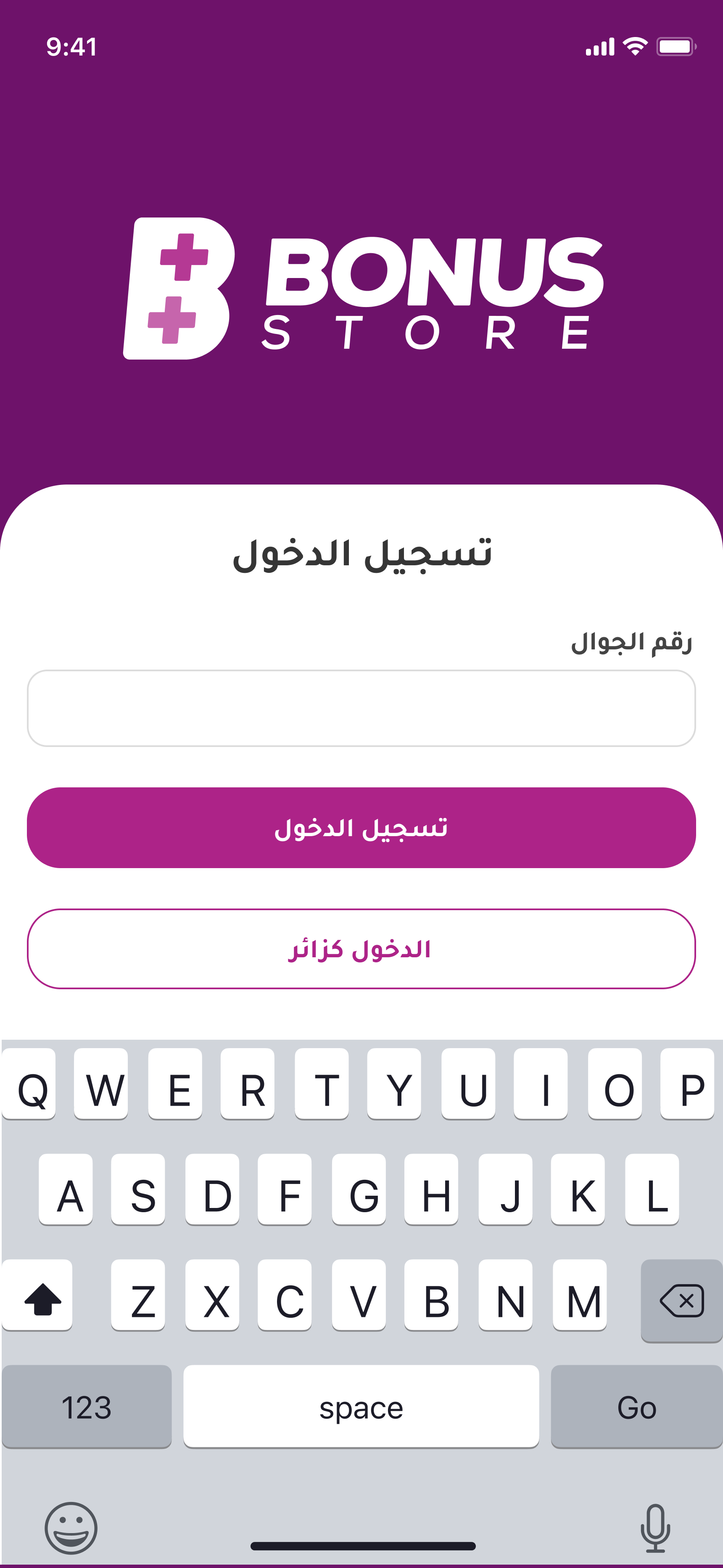Switch keyboard to 123 numbers layout
Screen dimensions: 723x1568
pos(87,1407)
